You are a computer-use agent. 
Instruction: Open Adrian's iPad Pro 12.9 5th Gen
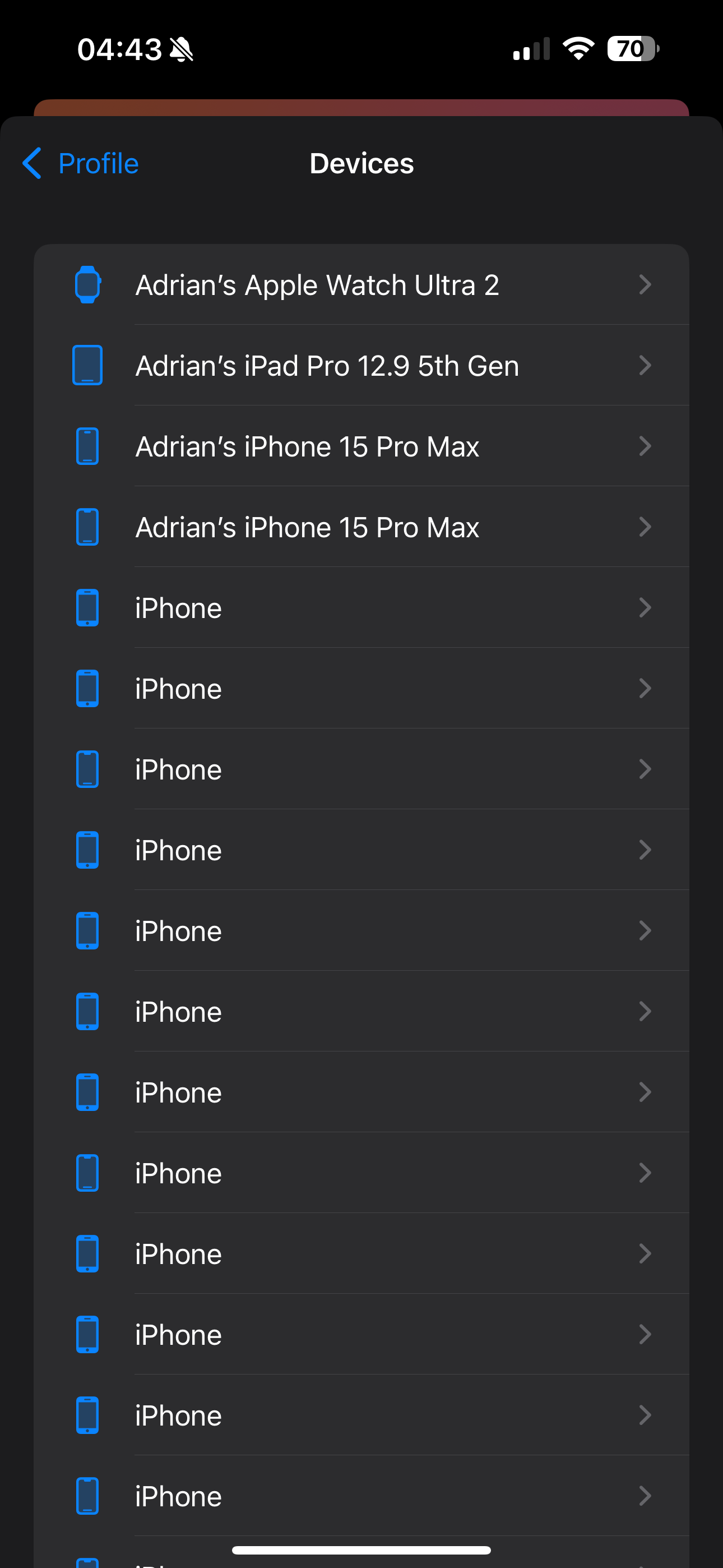[x=361, y=365]
